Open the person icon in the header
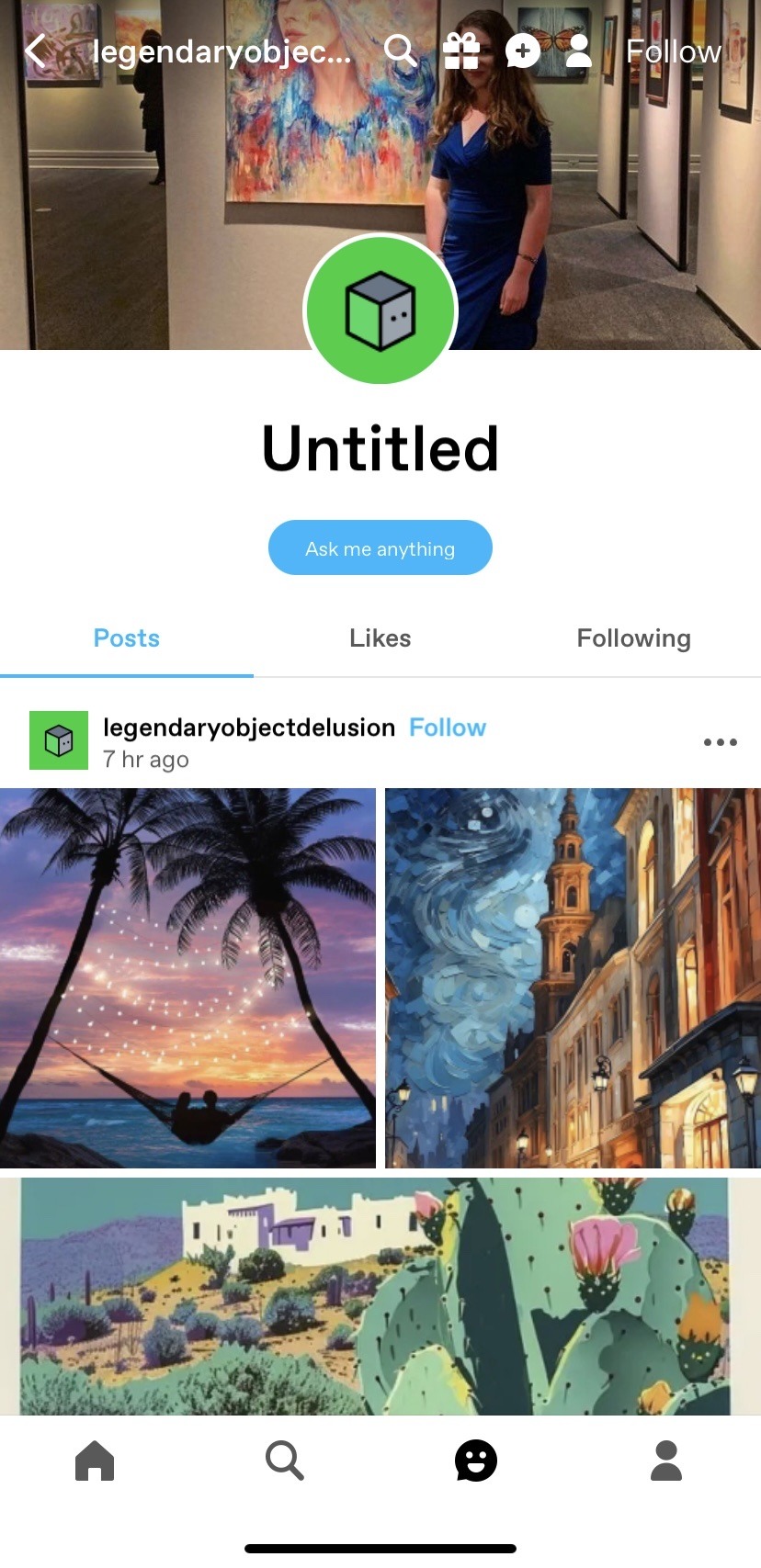Screen dimensions: 761x1568 [578, 51]
